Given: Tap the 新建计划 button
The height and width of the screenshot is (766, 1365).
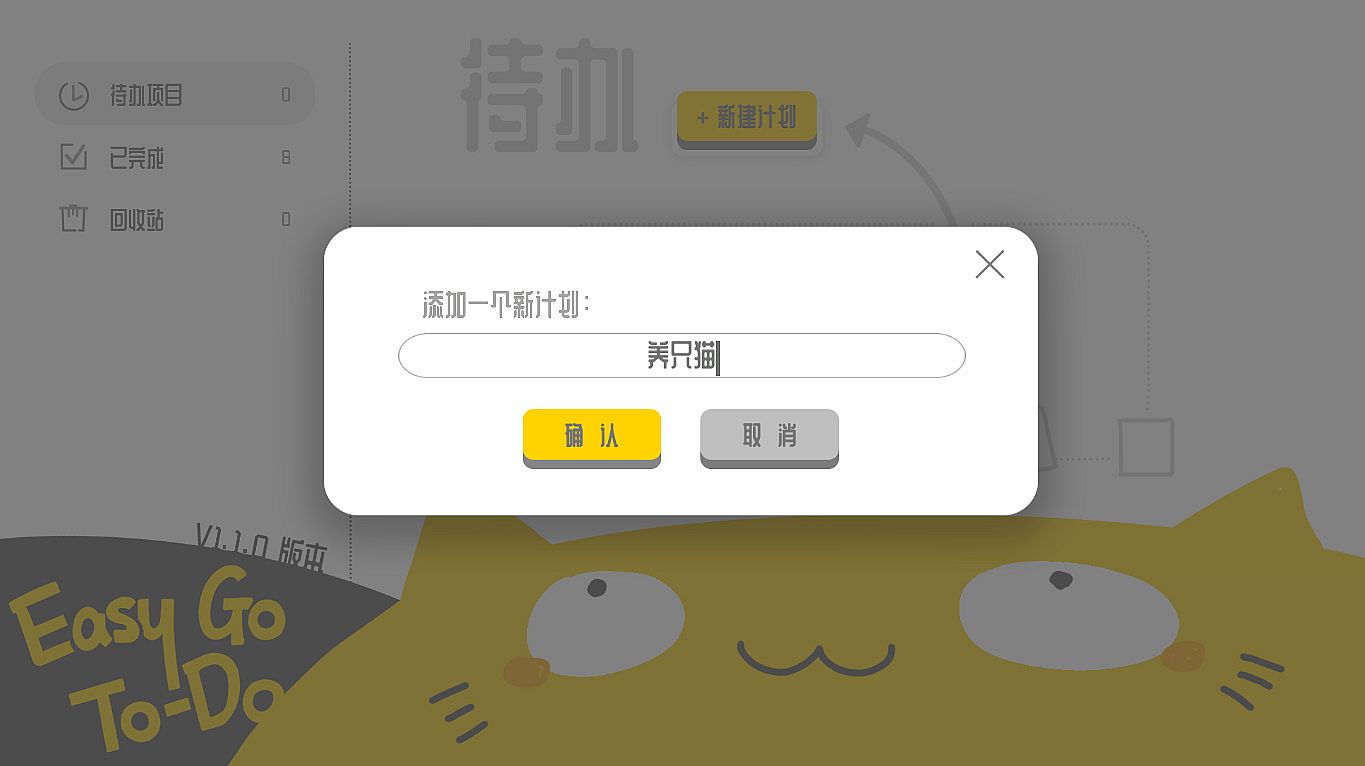Looking at the screenshot, I should pyautogui.click(x=747, y=118).
